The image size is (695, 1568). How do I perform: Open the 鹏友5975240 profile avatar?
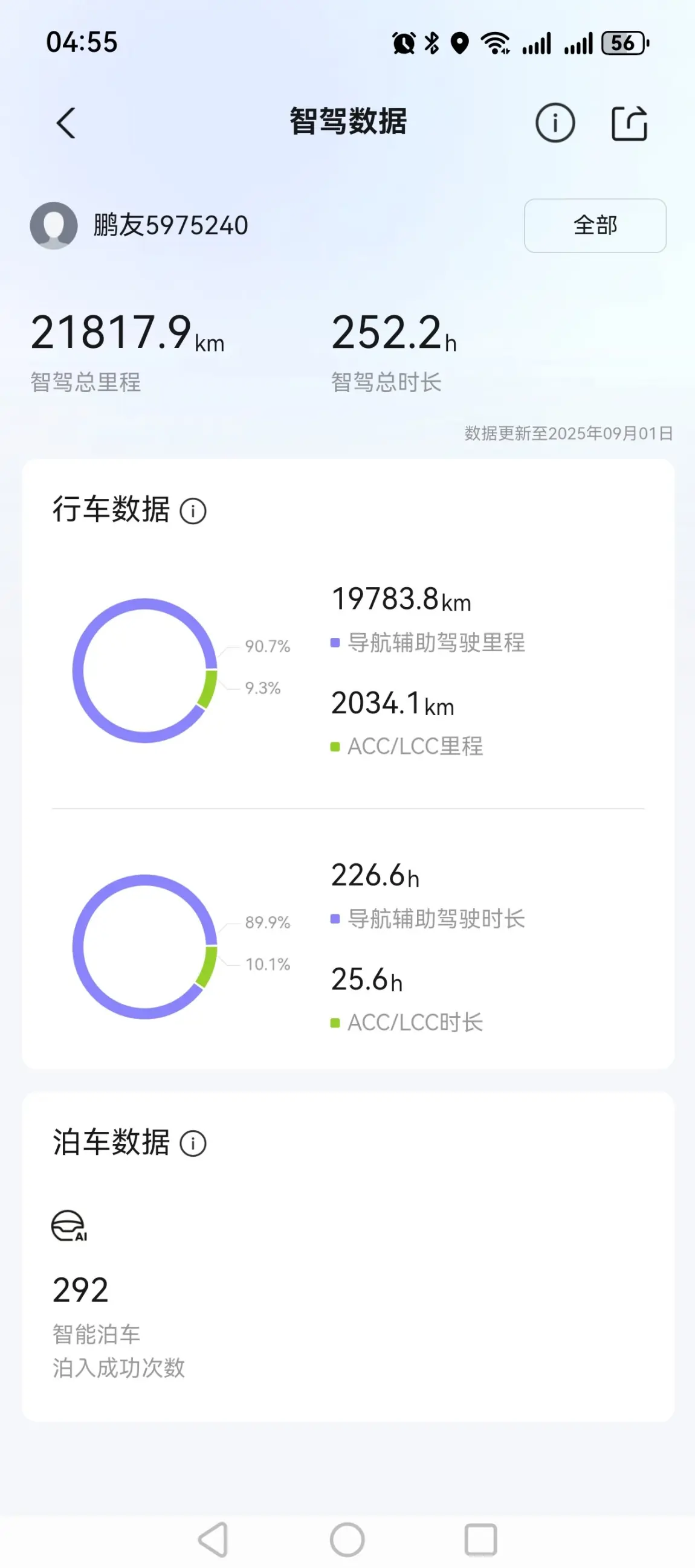click(54, 226)
